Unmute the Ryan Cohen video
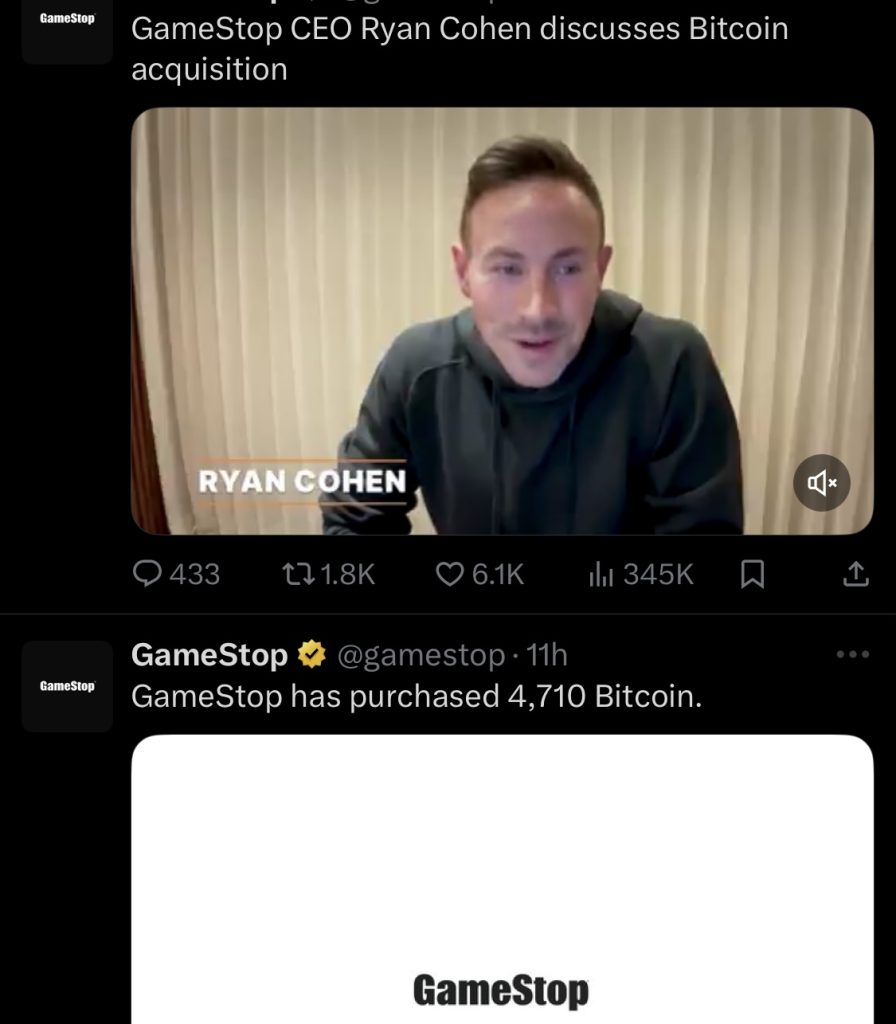 pos(821,483)
